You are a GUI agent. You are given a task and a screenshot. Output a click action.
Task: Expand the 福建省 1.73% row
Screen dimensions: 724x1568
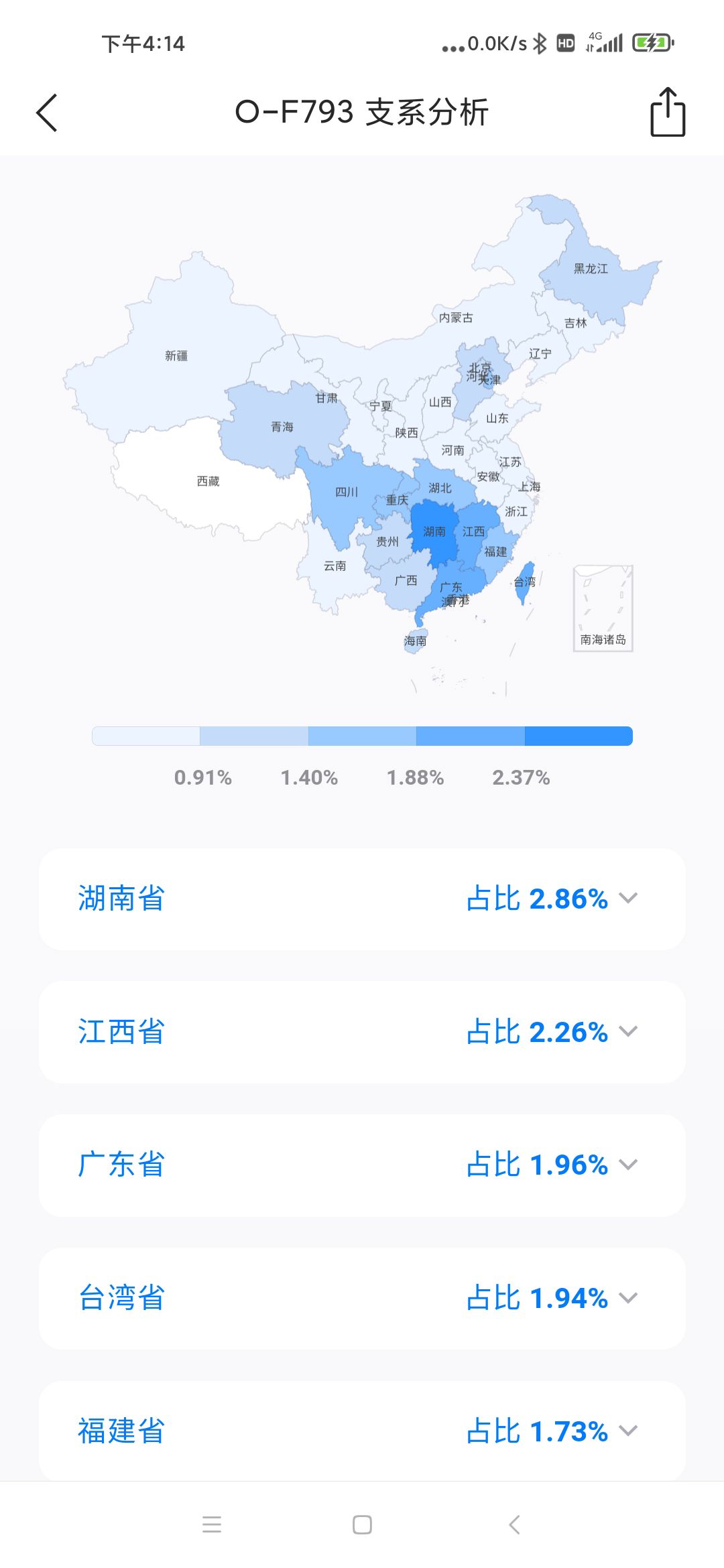pyautogui.click(x=628, y=1431)
